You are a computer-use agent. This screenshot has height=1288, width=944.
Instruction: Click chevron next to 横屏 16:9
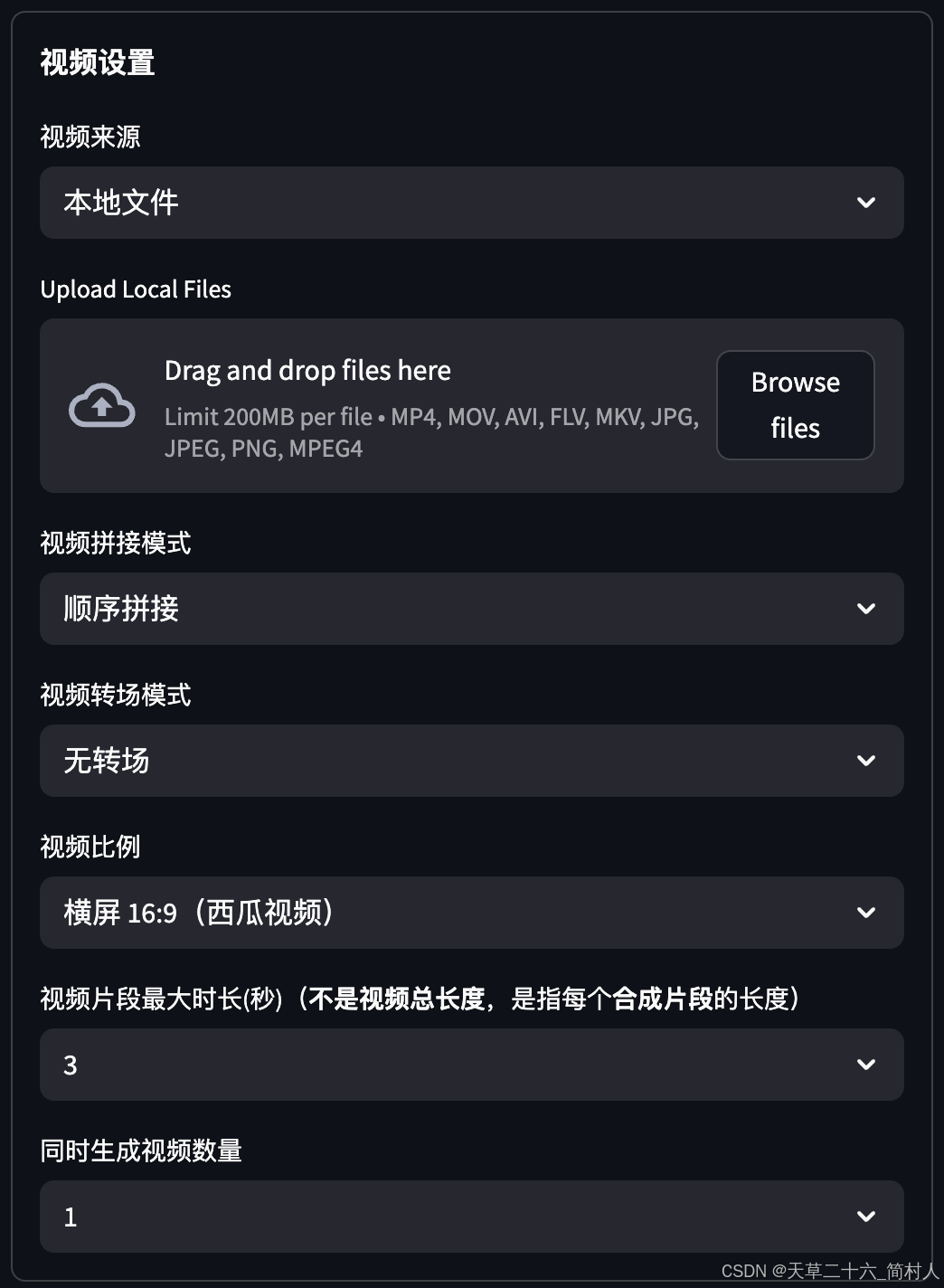866,913
